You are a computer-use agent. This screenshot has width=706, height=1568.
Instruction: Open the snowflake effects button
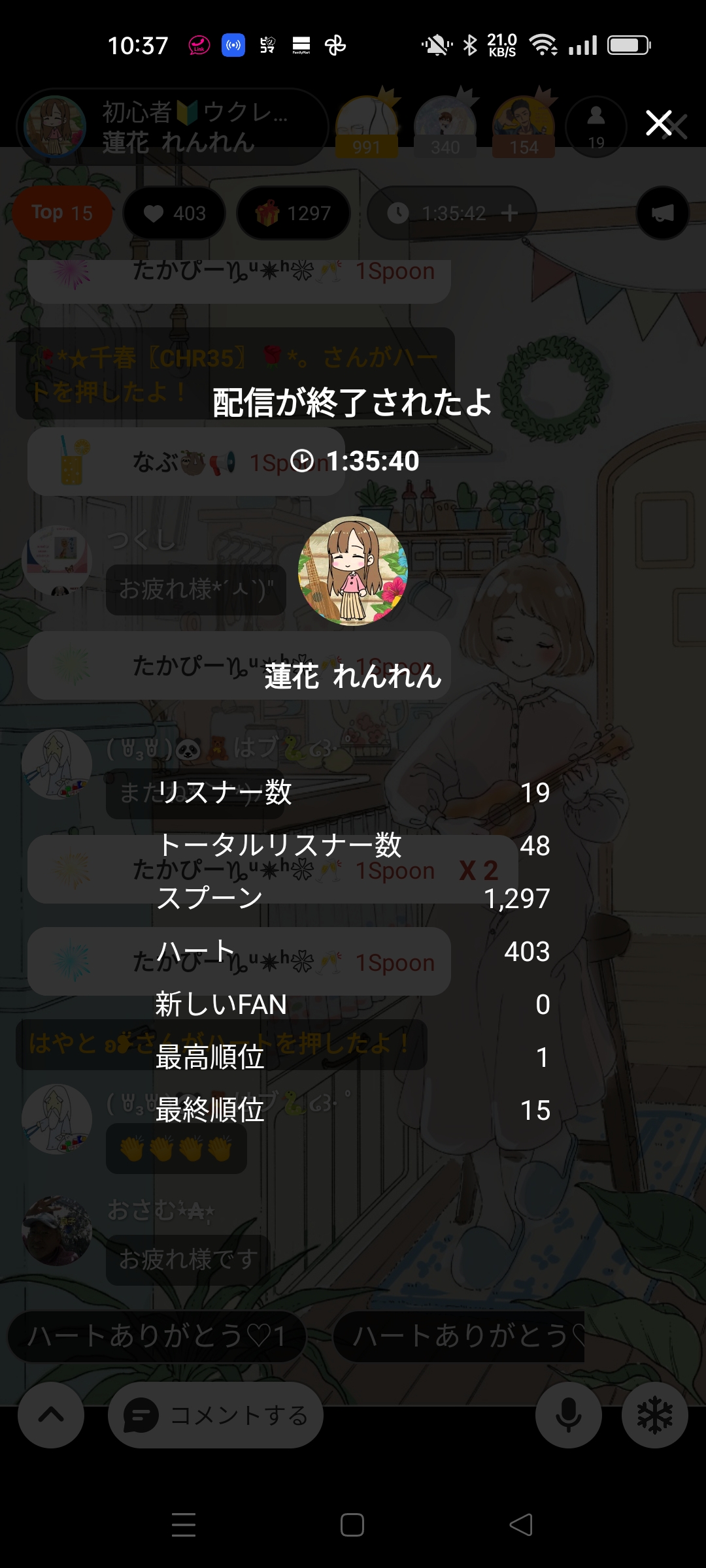click(x=654, y=1415)
